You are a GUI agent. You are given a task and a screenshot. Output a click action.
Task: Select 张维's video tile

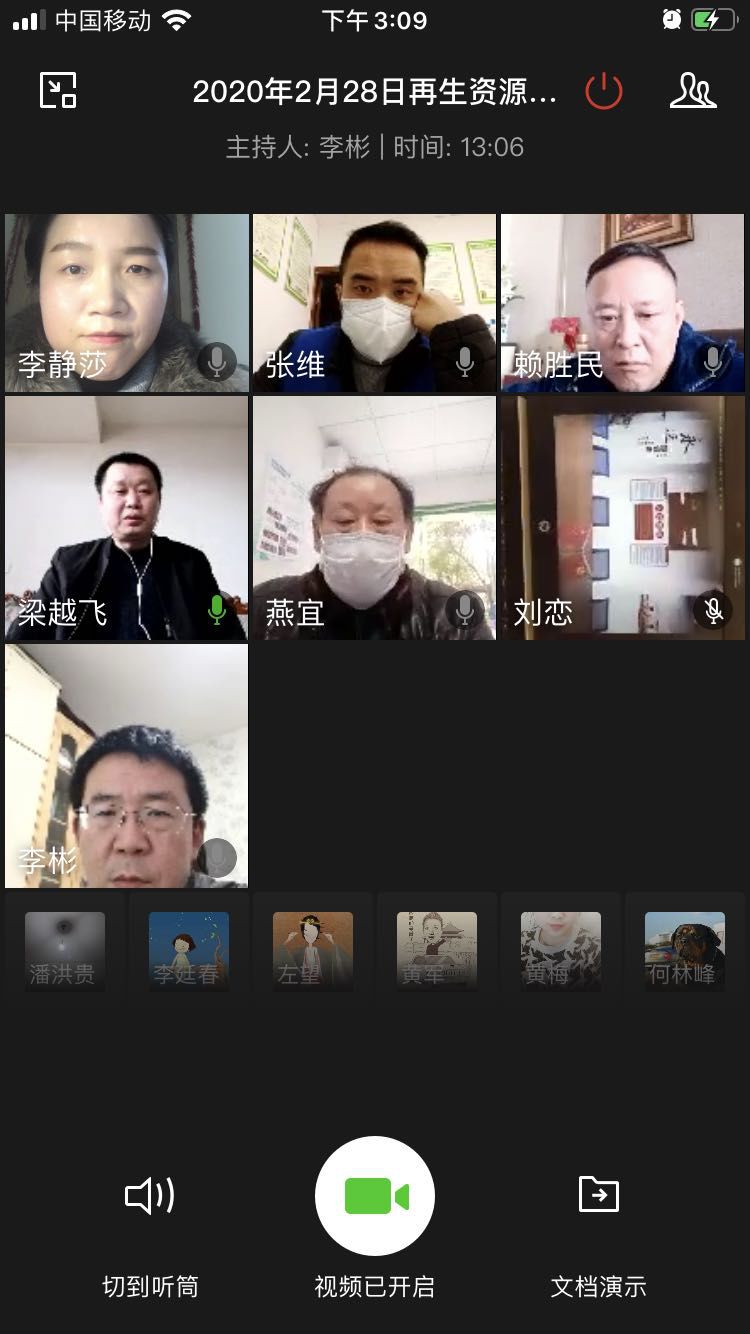[374, 302]
